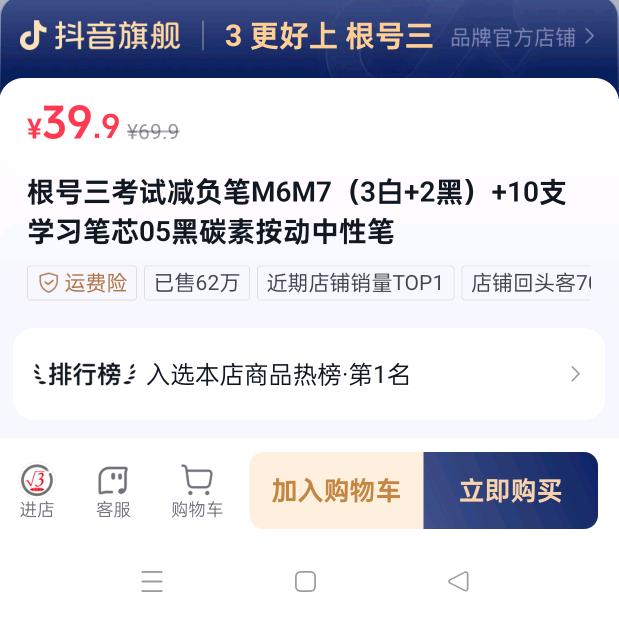Open the brand official store banner
The image size is (619, 619).
522,38
